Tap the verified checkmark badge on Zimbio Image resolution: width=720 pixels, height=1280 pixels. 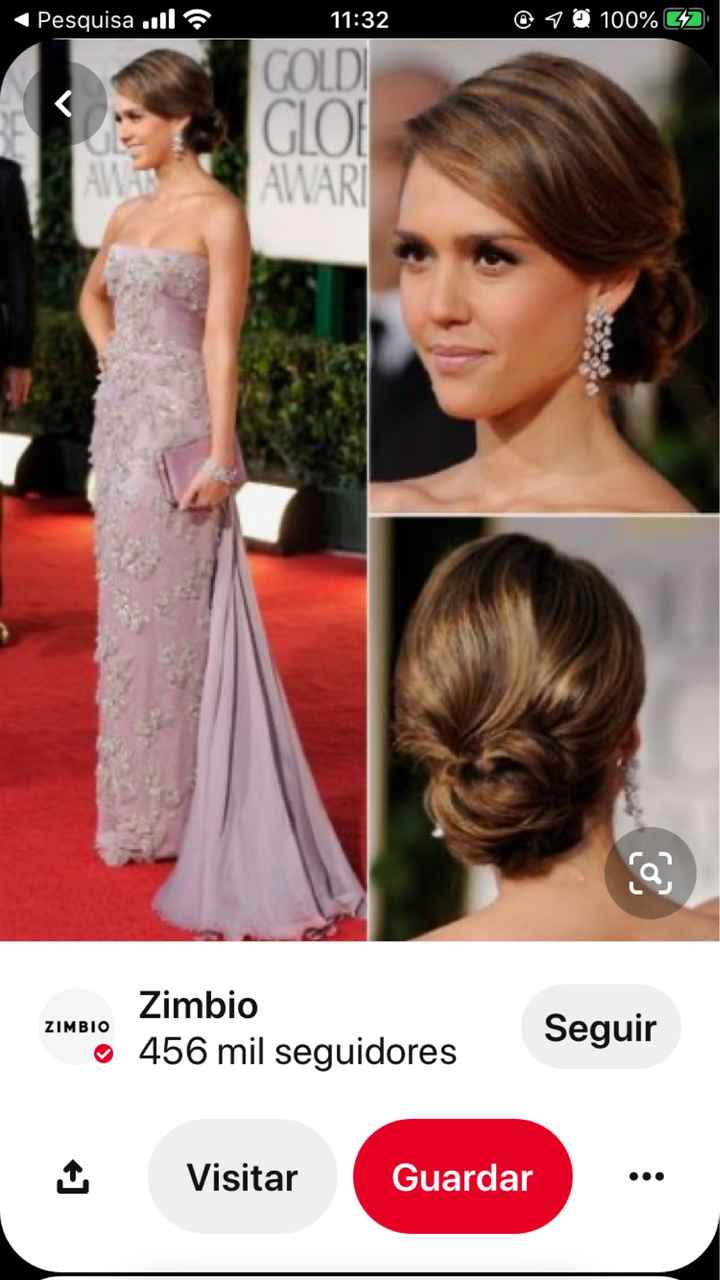tap(104, 1052)
